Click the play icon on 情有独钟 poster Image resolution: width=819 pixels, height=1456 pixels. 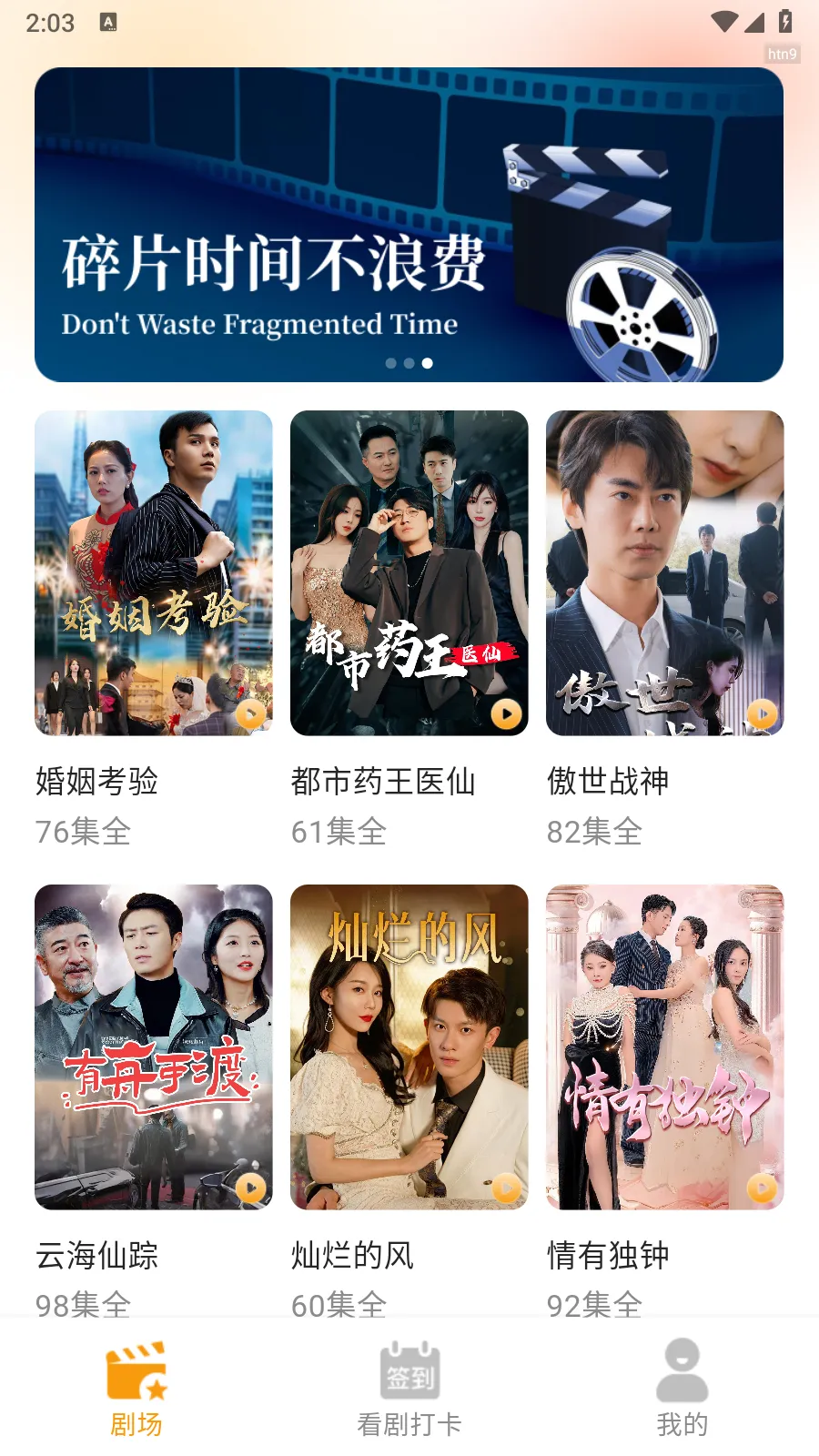(x=763, y=1188)
